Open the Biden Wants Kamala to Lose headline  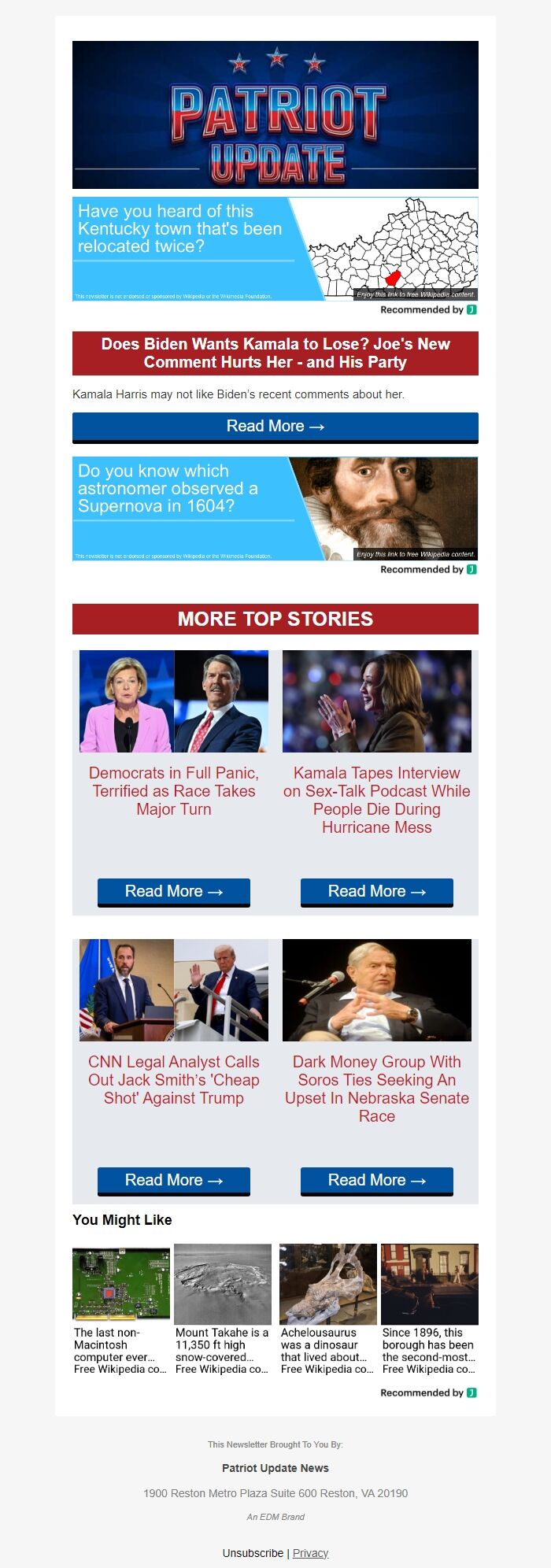point(275,353)
